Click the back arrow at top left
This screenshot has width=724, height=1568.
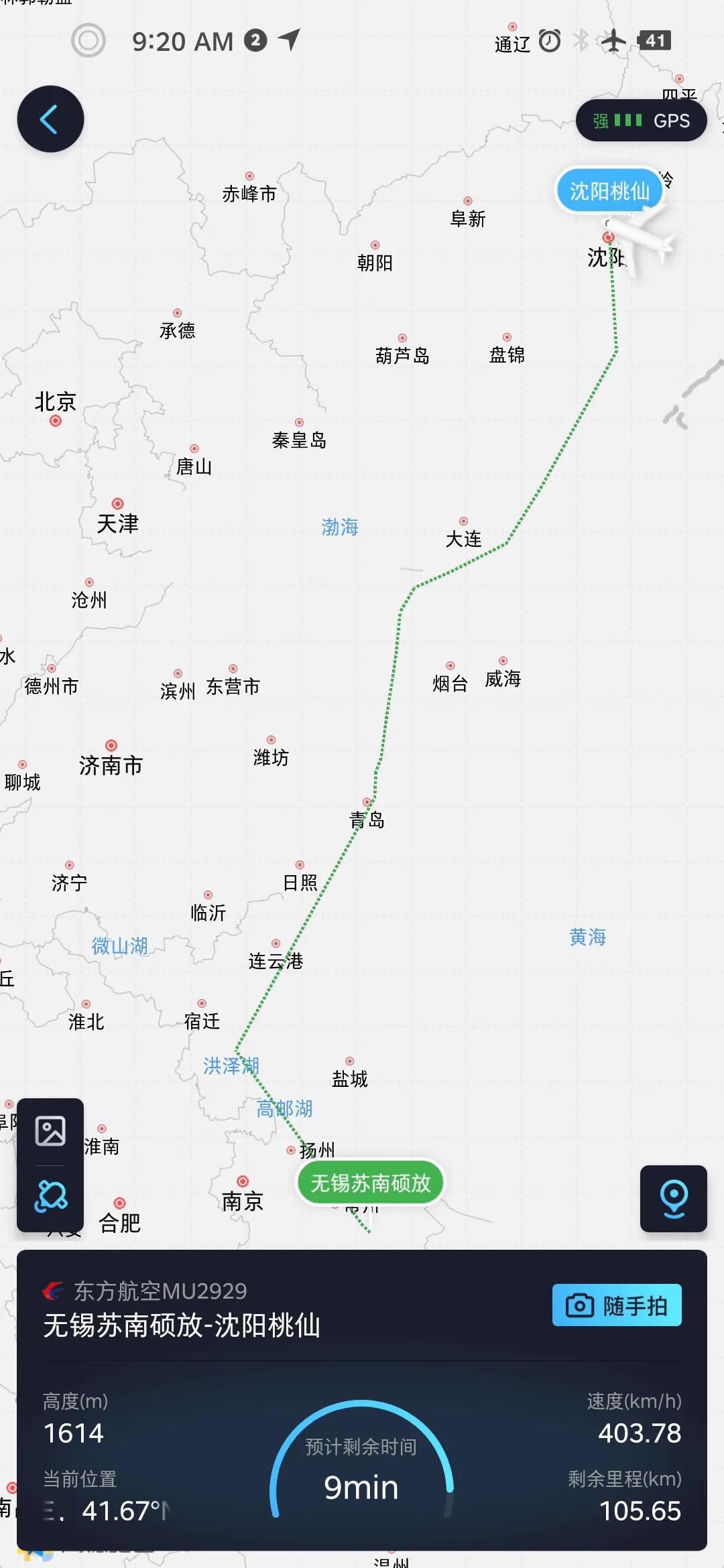[51, 118]
